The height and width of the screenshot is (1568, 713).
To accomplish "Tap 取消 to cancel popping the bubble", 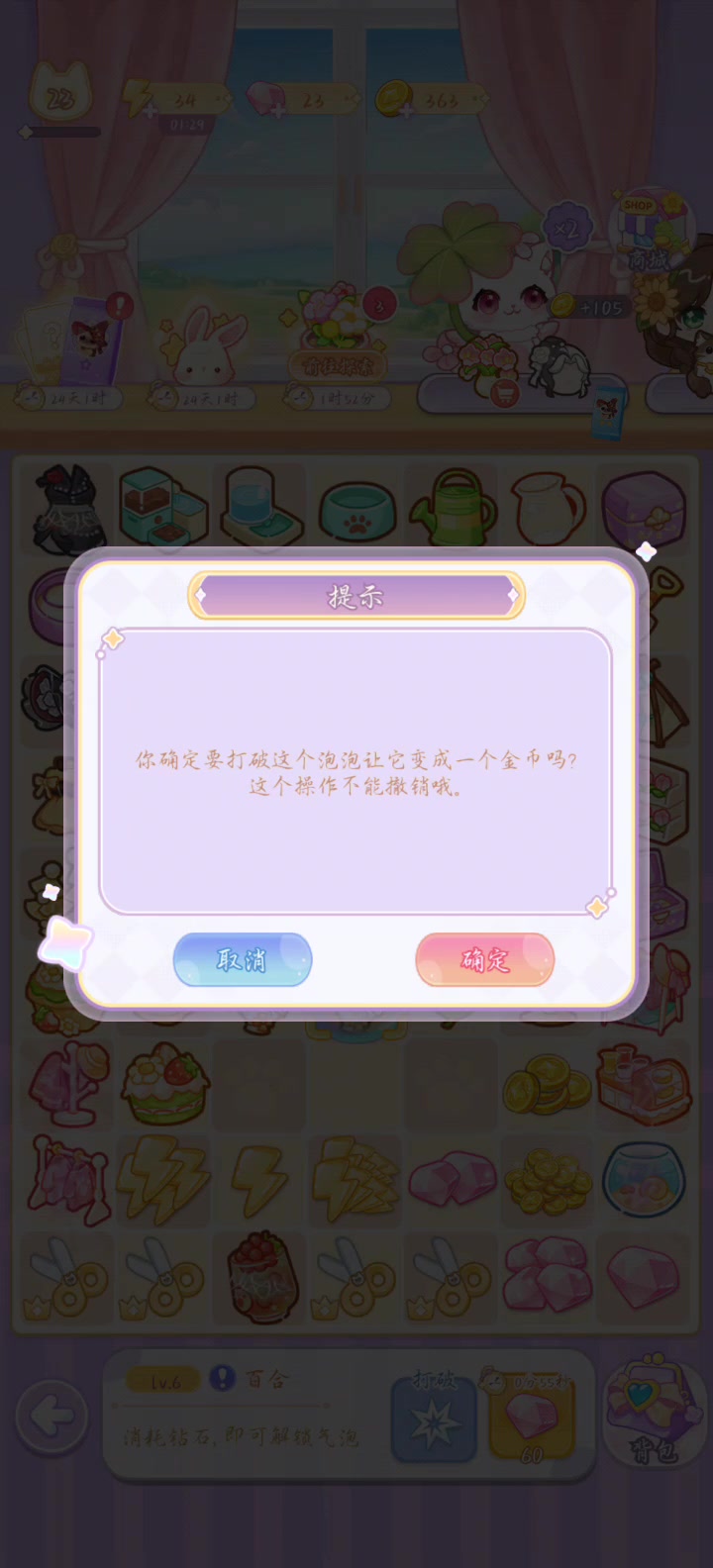I will pyautogui.click(x=243, y=959).
